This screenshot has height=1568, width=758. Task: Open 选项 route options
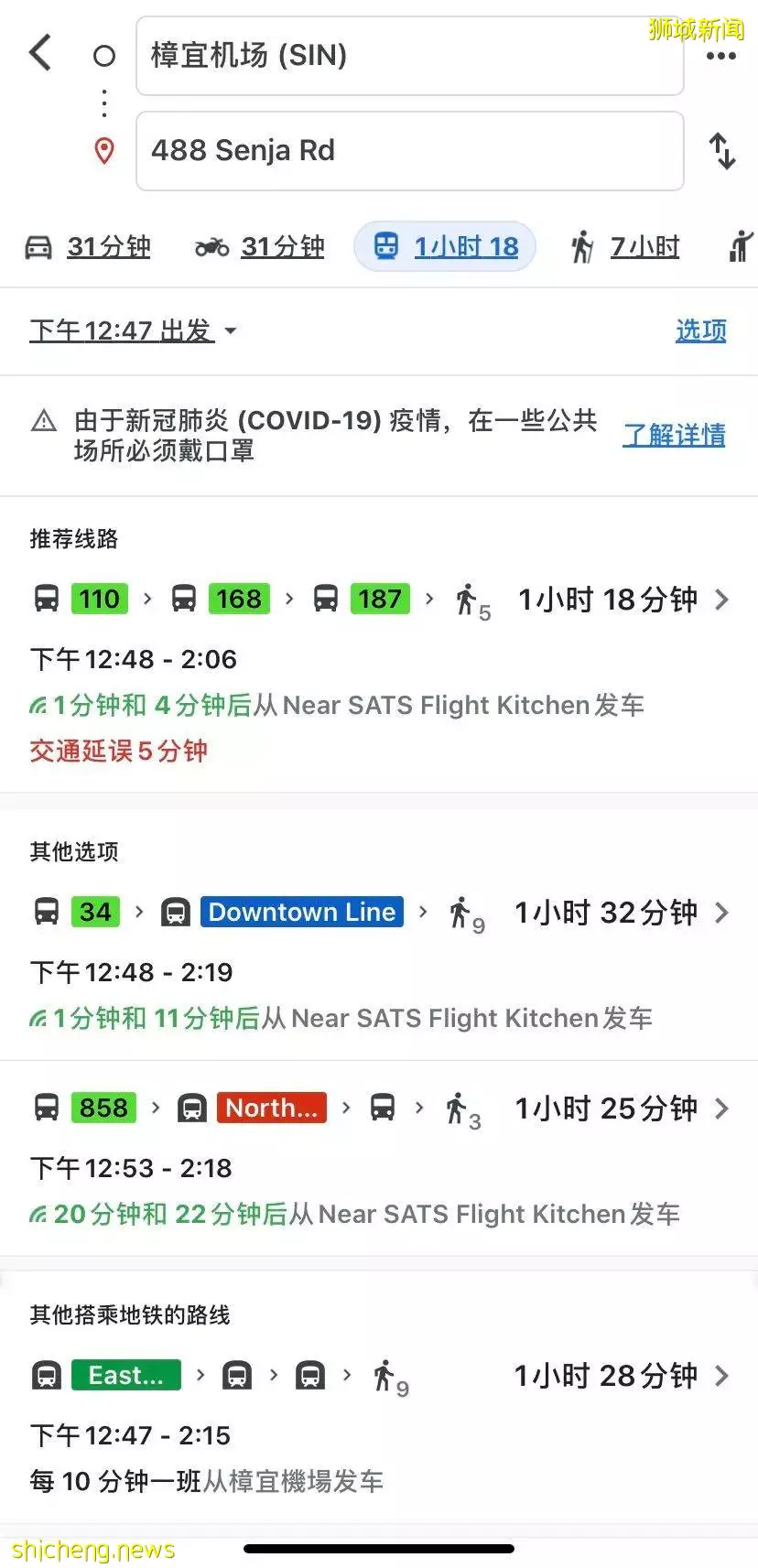pyautogui.click(x=700, y=330)
